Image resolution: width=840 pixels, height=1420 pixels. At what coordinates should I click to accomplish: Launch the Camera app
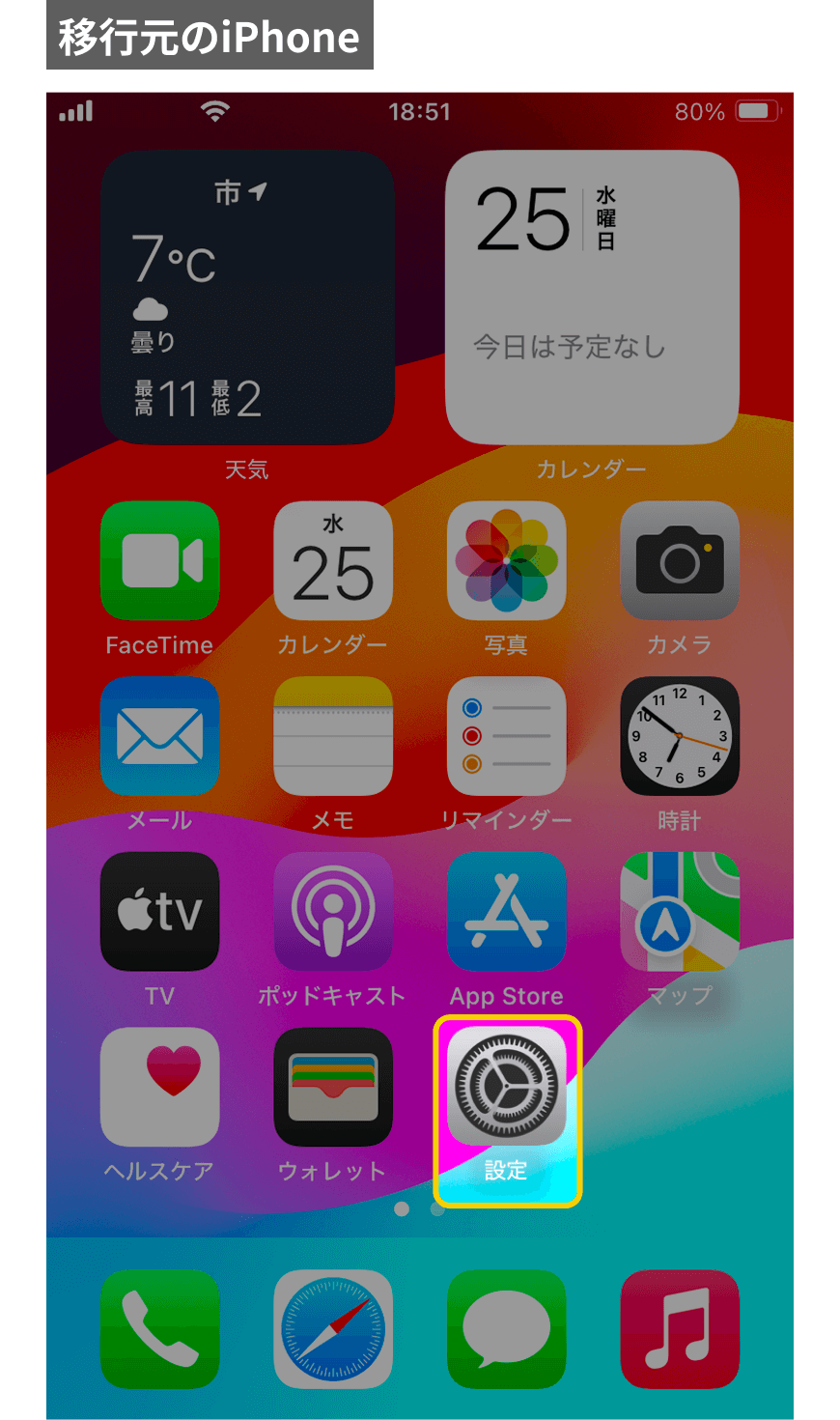tap(680, 561)
